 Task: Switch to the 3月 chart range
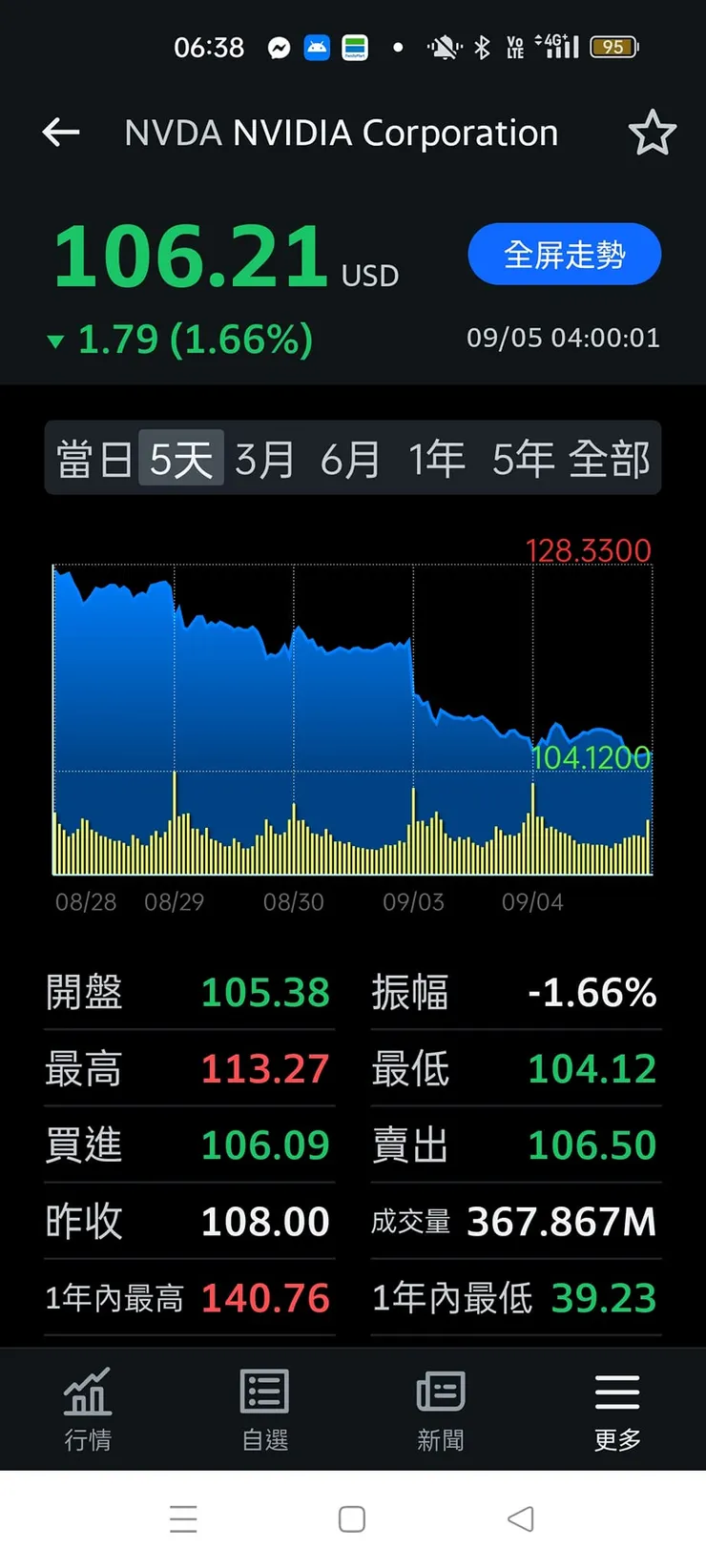tap(264, 458)
